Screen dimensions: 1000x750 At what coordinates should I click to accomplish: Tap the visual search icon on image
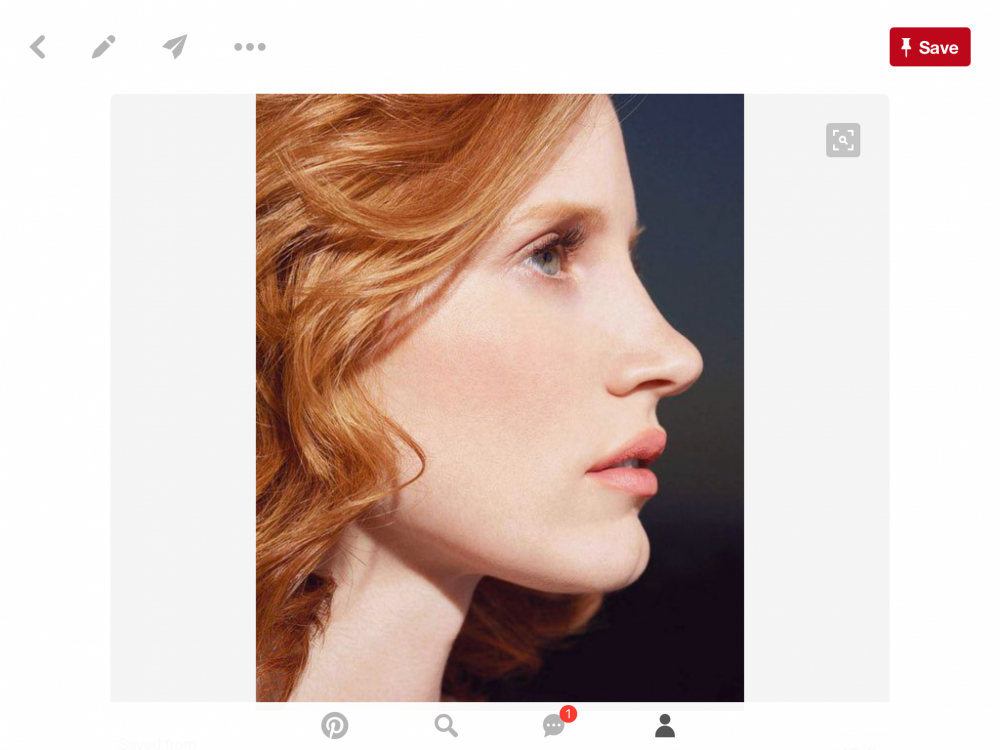pyautogui.click(x=842, y=140)
